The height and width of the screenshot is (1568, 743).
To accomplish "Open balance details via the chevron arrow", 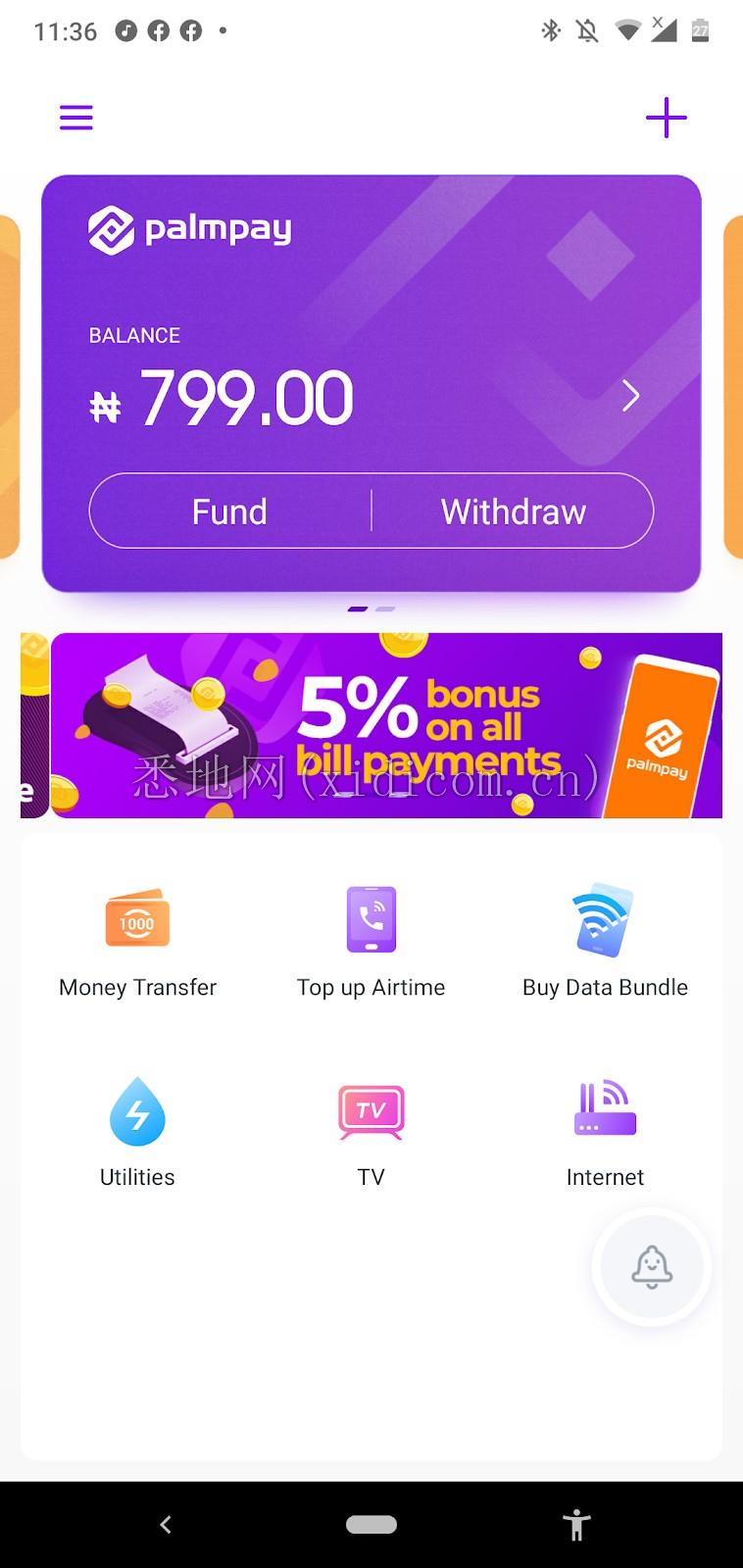I will [x=631, y=396].
